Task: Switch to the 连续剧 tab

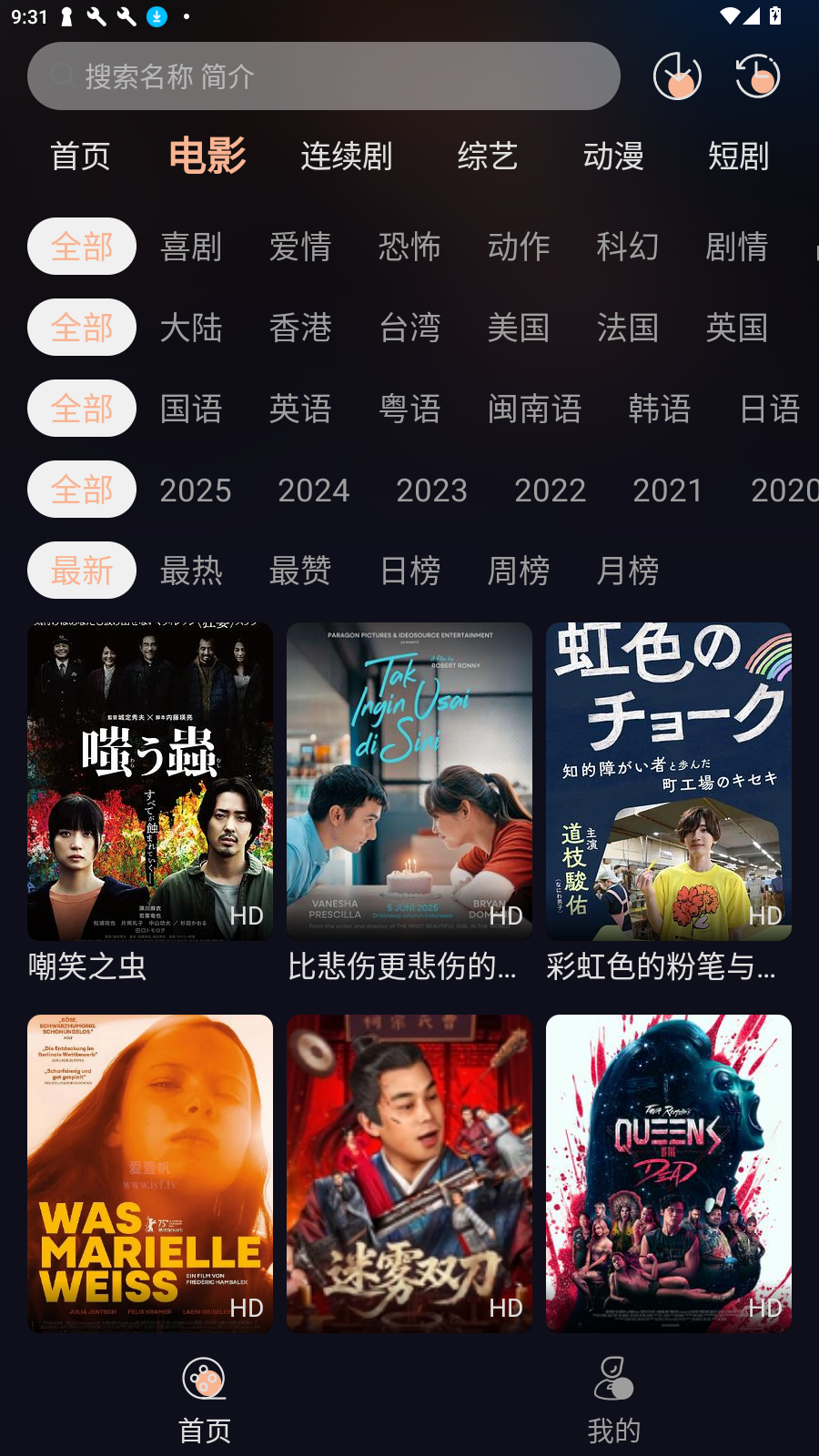Action: (x=346, y=156)
